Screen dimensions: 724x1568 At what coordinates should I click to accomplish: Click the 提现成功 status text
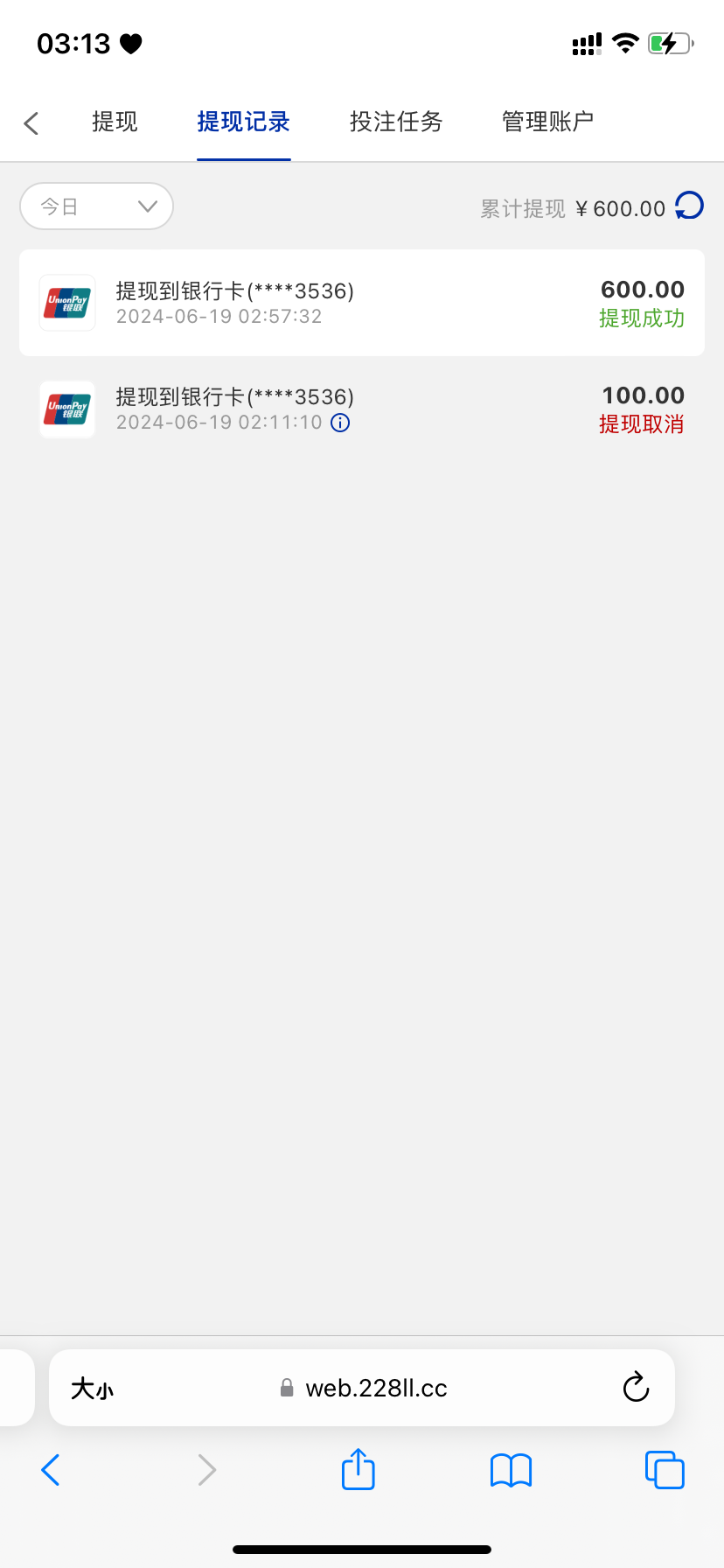[x=642, y=318]
